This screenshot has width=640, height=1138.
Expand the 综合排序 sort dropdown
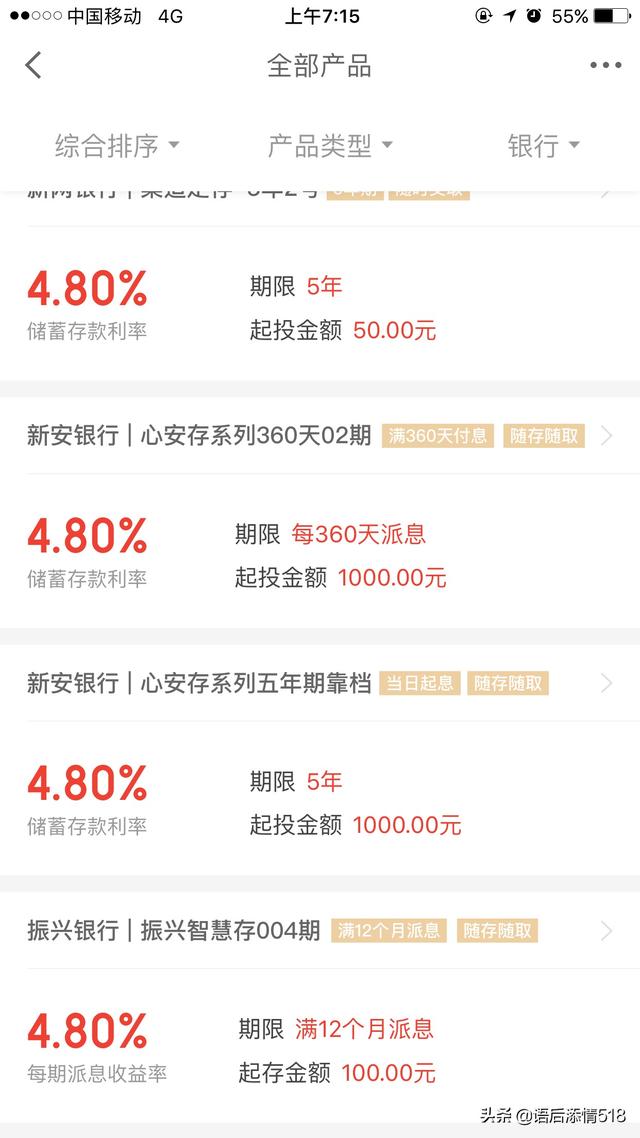117,145
